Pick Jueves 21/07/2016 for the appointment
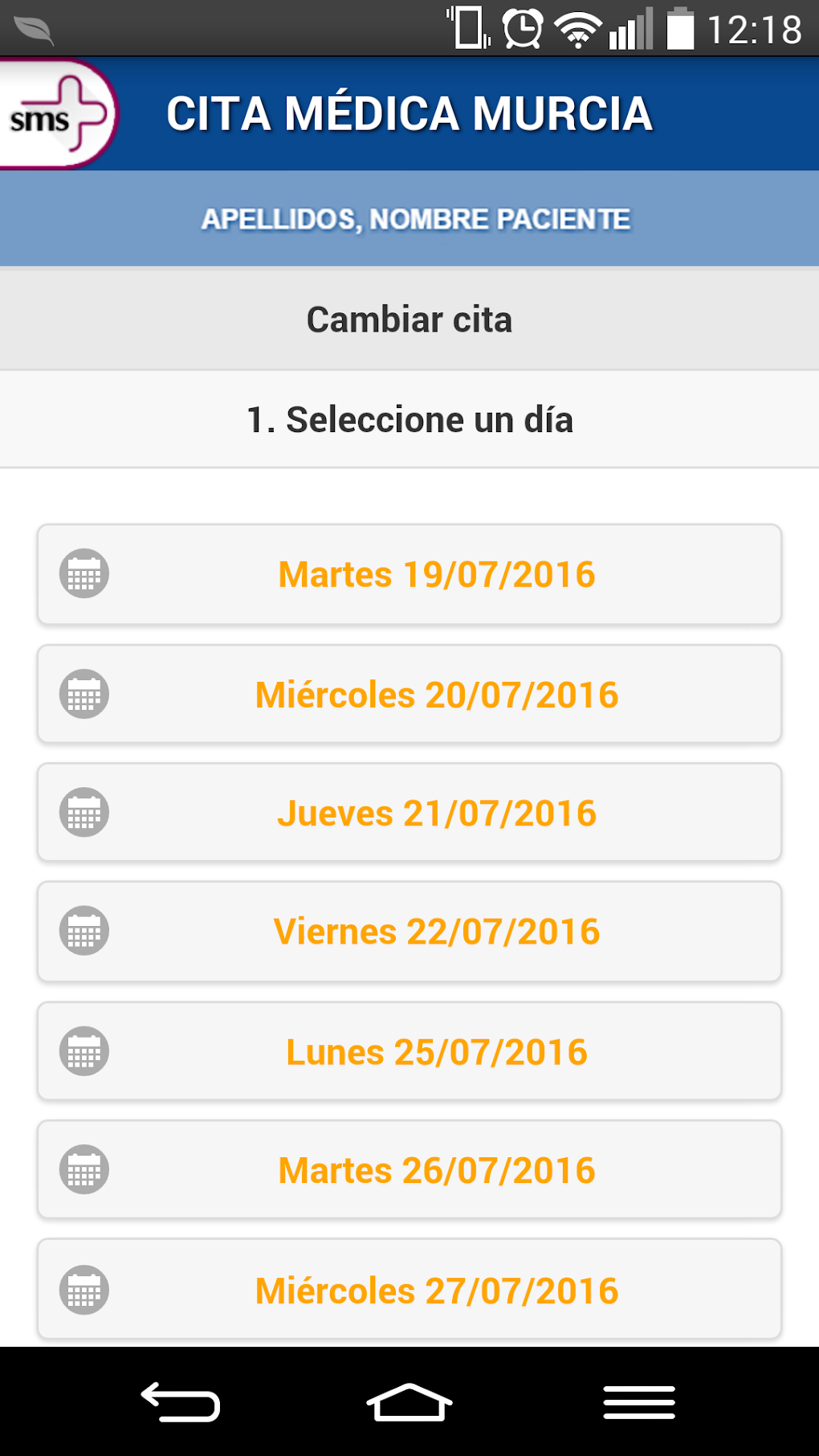This screenshot has width=819, height=1456. pyautogui.click(x=409, y=813)
